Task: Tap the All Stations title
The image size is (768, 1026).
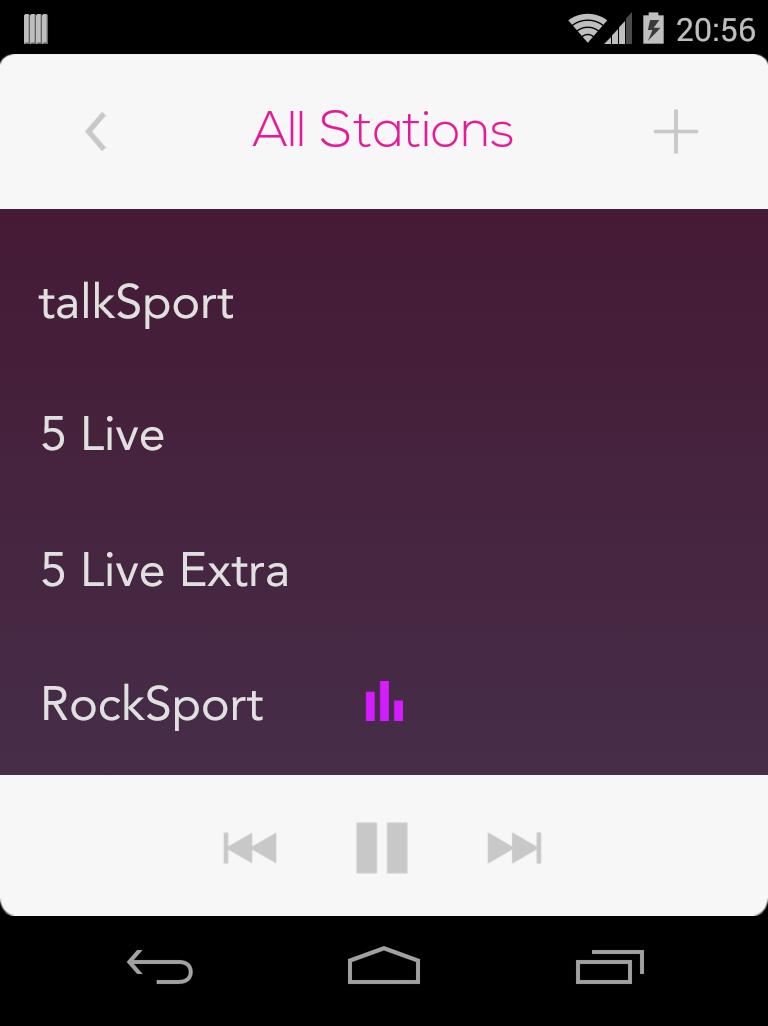Action: (383, 130)
